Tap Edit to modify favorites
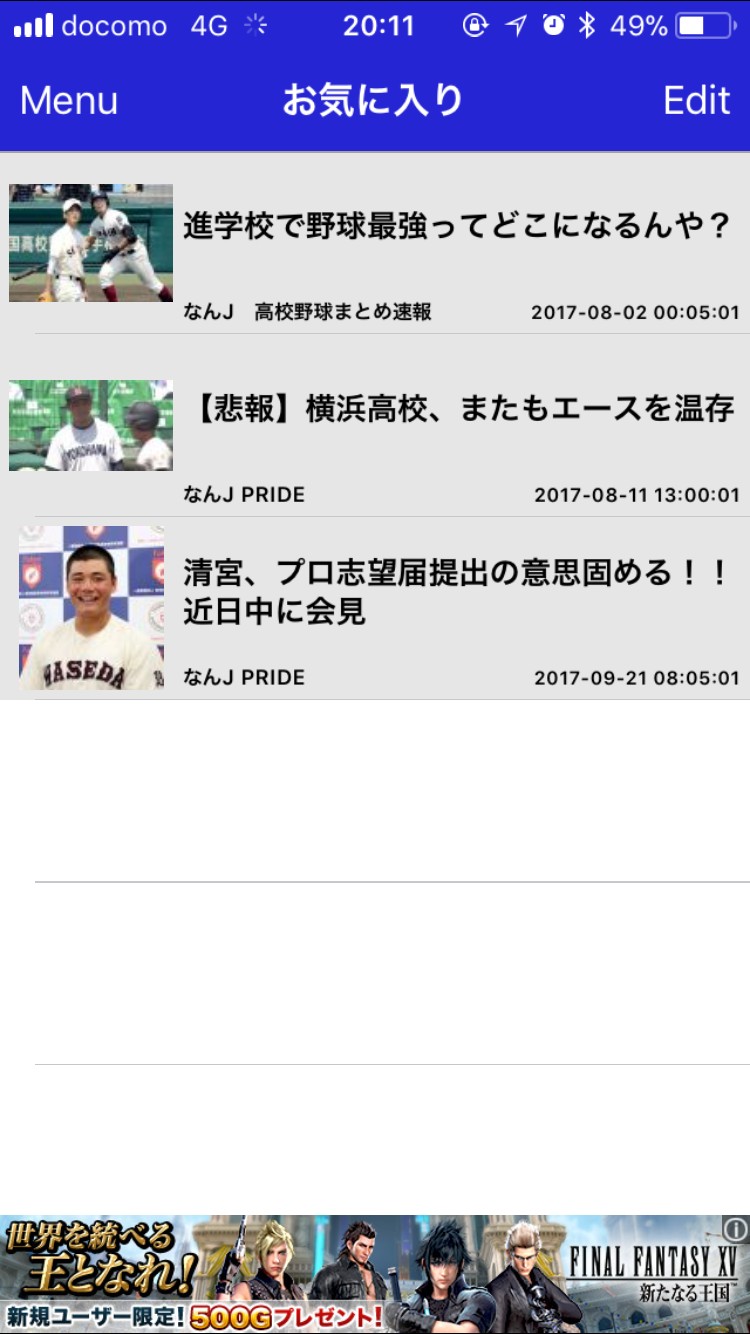750x1334 pixels. [x=696, y=101]
